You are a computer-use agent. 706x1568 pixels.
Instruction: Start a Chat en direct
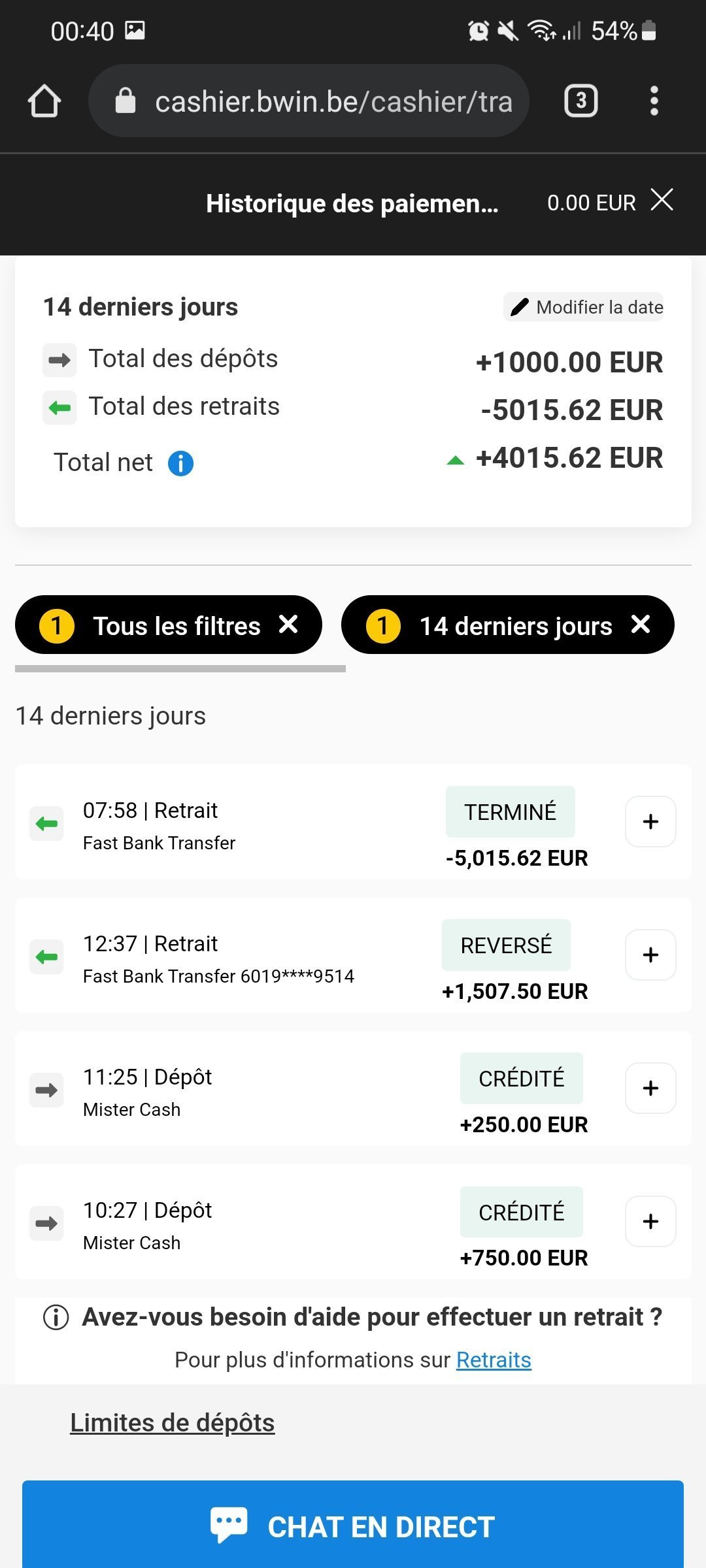353,1525
